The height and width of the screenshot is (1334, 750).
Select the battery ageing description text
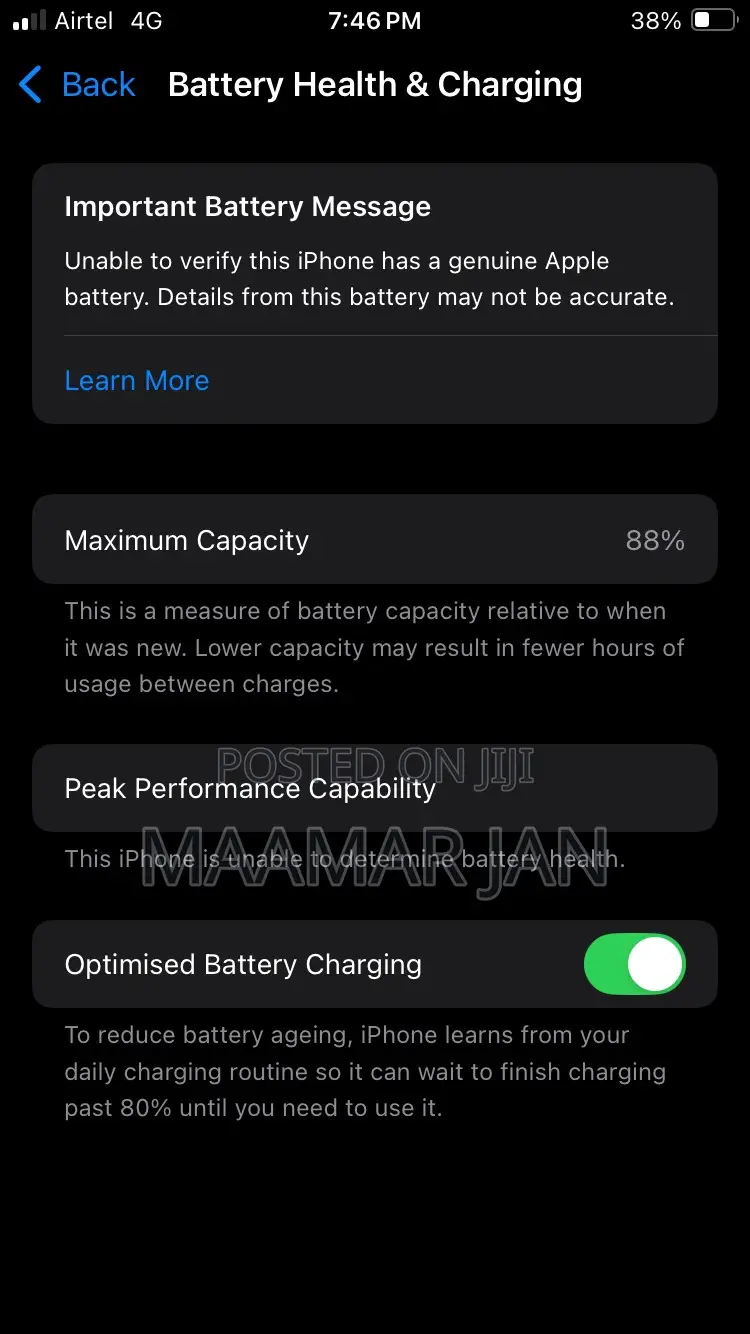click(375, 1071)
